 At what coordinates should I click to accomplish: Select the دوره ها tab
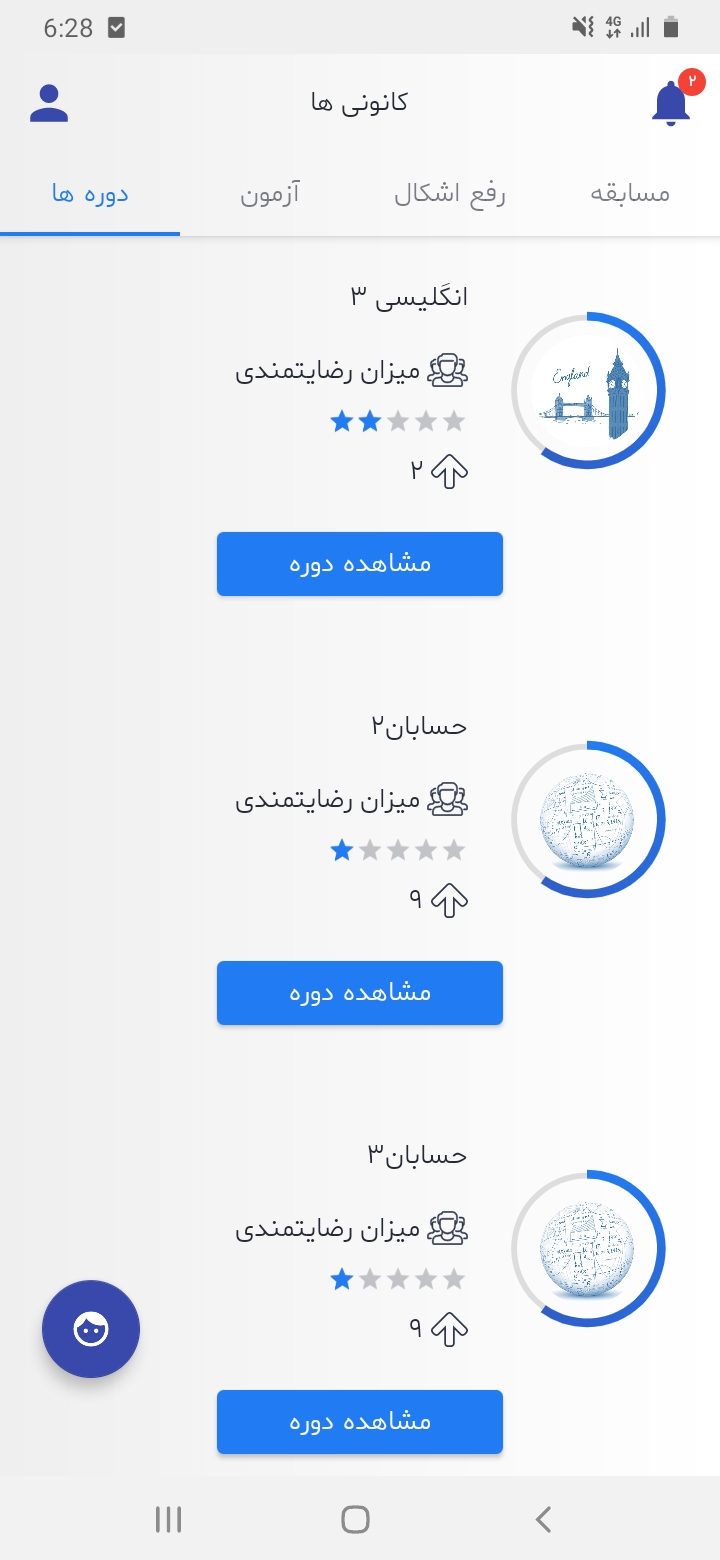coord(90,193)
